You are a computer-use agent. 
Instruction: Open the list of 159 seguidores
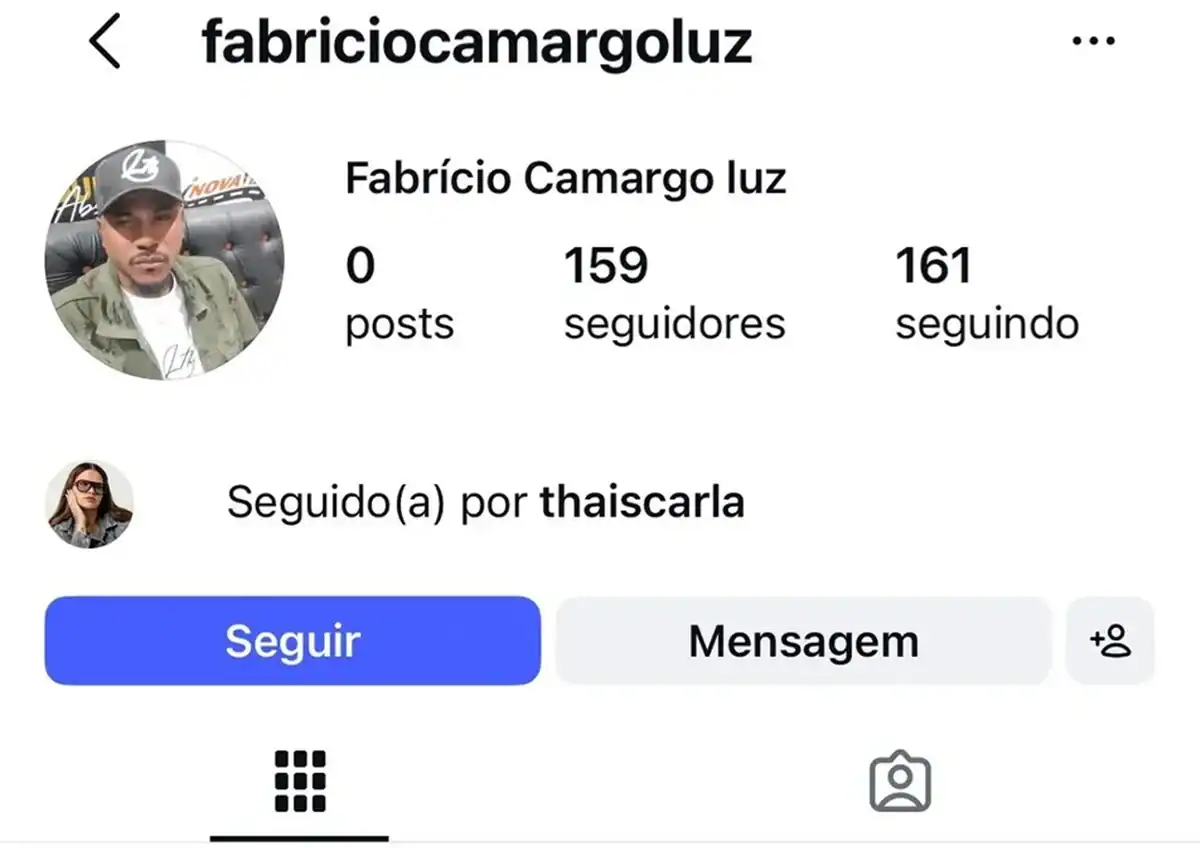(x=674, y=293)
